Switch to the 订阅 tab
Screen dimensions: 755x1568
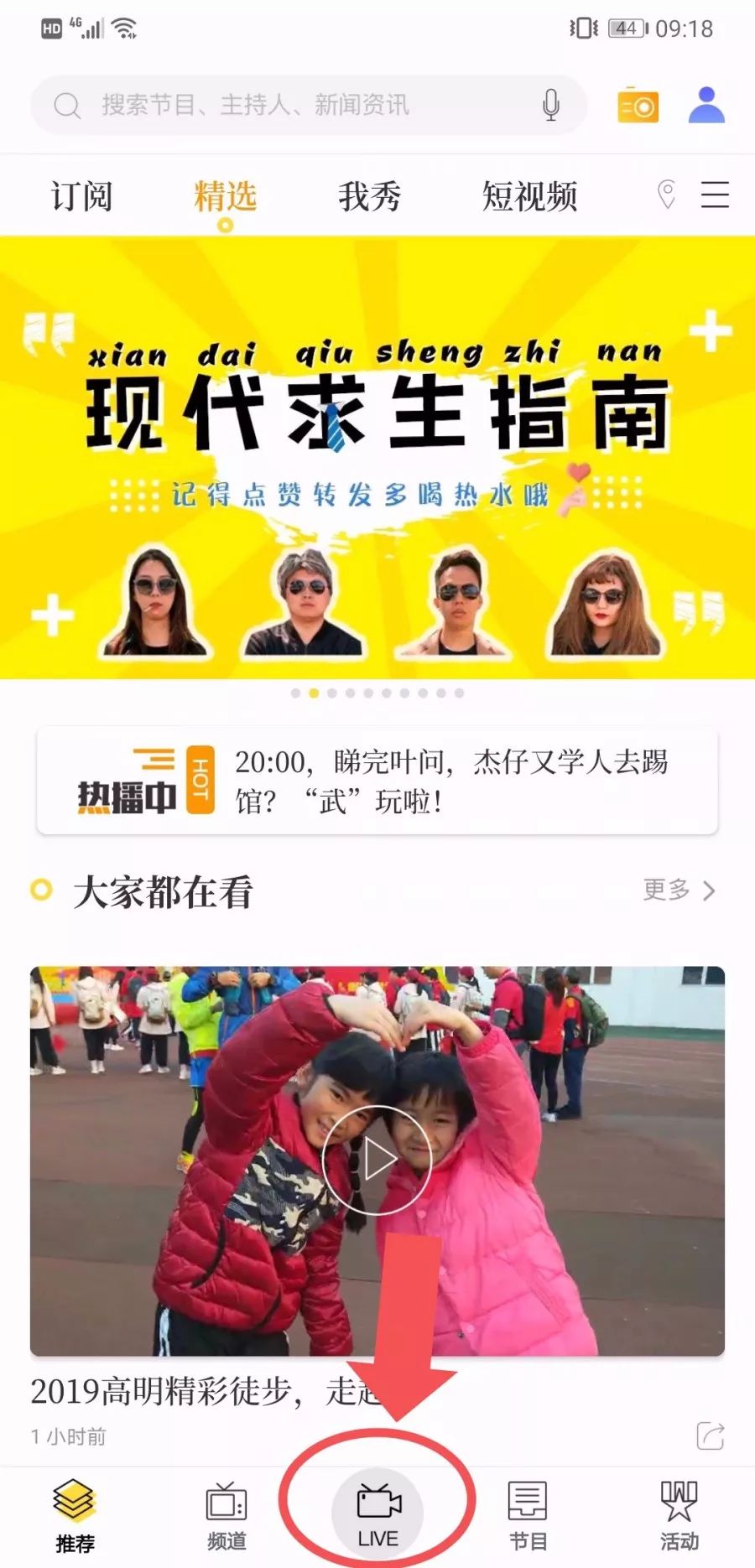coord(81,196)
